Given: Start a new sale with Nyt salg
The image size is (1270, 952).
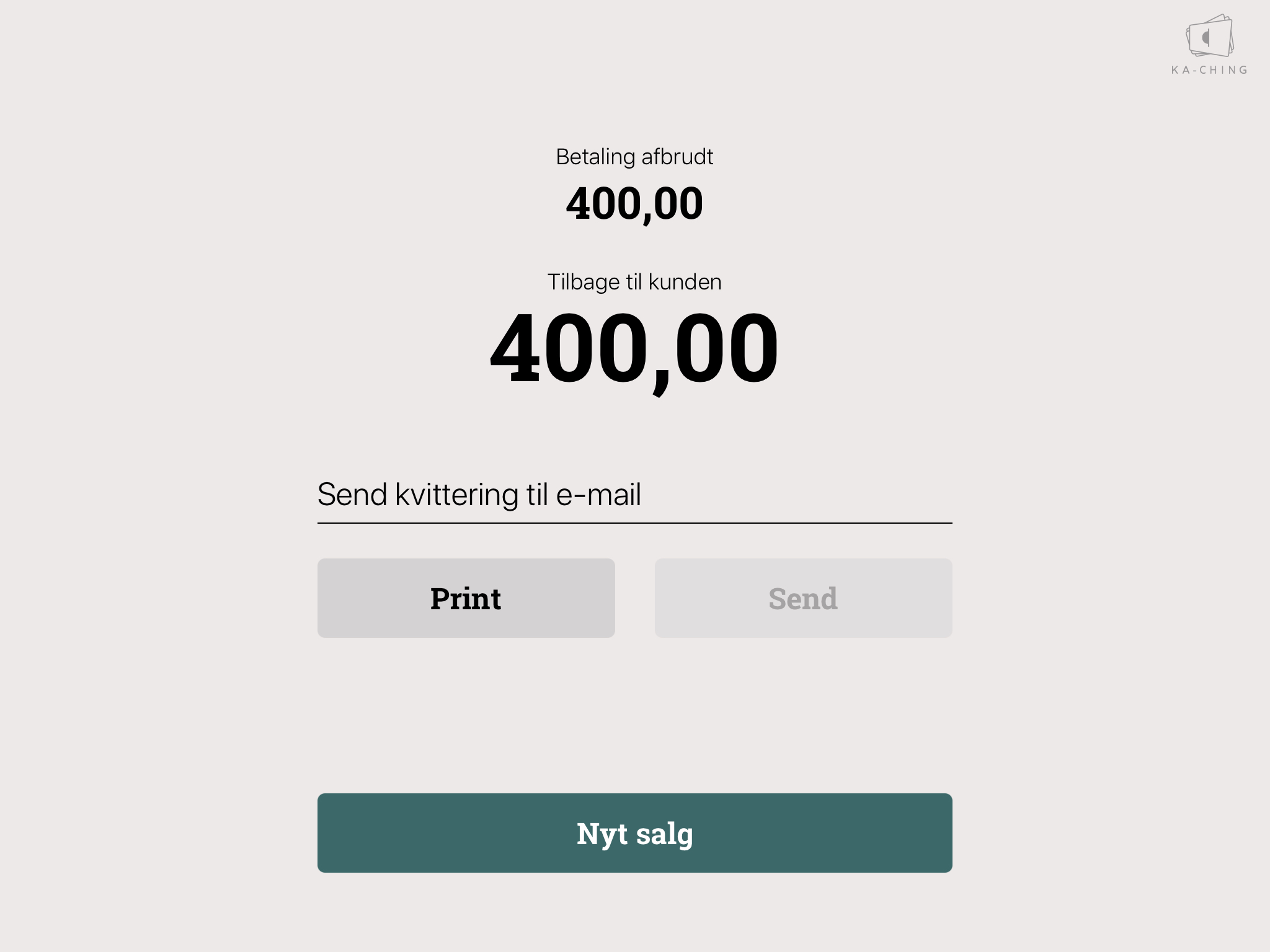Looking at the screenshot, I should 634,833.
